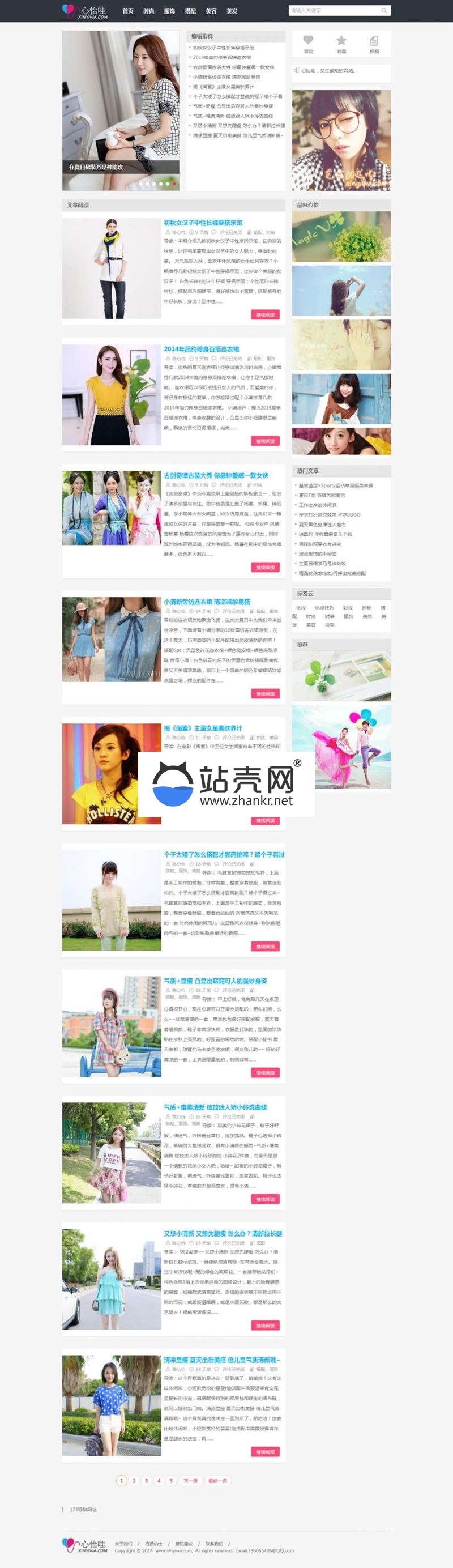The width and height of the screenshot is (453, 1568).
Task: Continue reading 2014年简约修身百搭连衣裙
Action: point(265,441)
